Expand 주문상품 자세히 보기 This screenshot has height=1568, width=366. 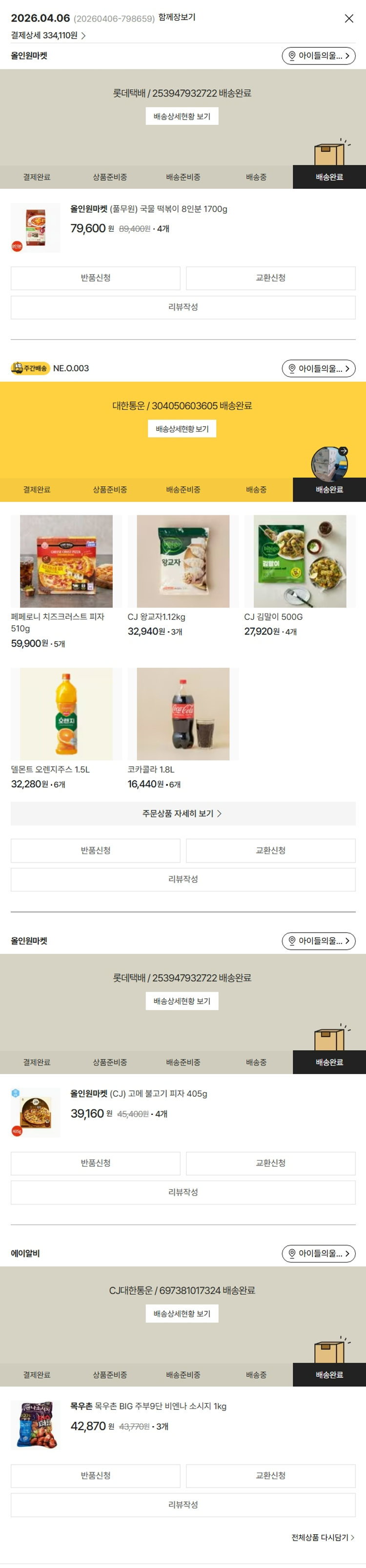[x=183, y=813]
